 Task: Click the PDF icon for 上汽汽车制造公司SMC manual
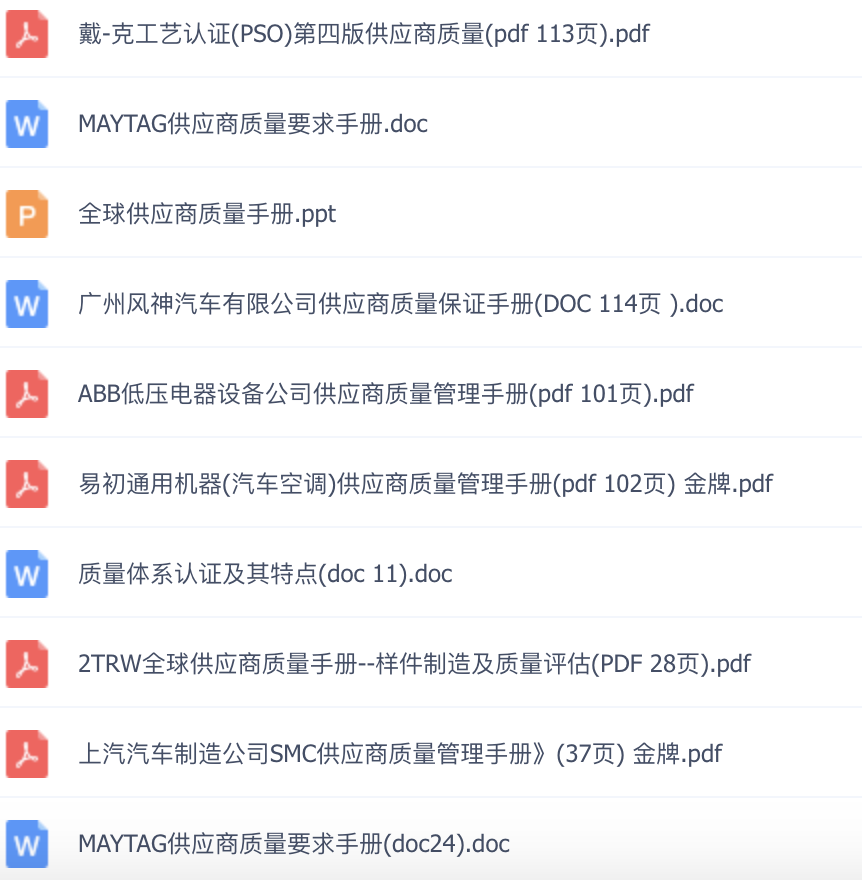(x=27, y=754)
